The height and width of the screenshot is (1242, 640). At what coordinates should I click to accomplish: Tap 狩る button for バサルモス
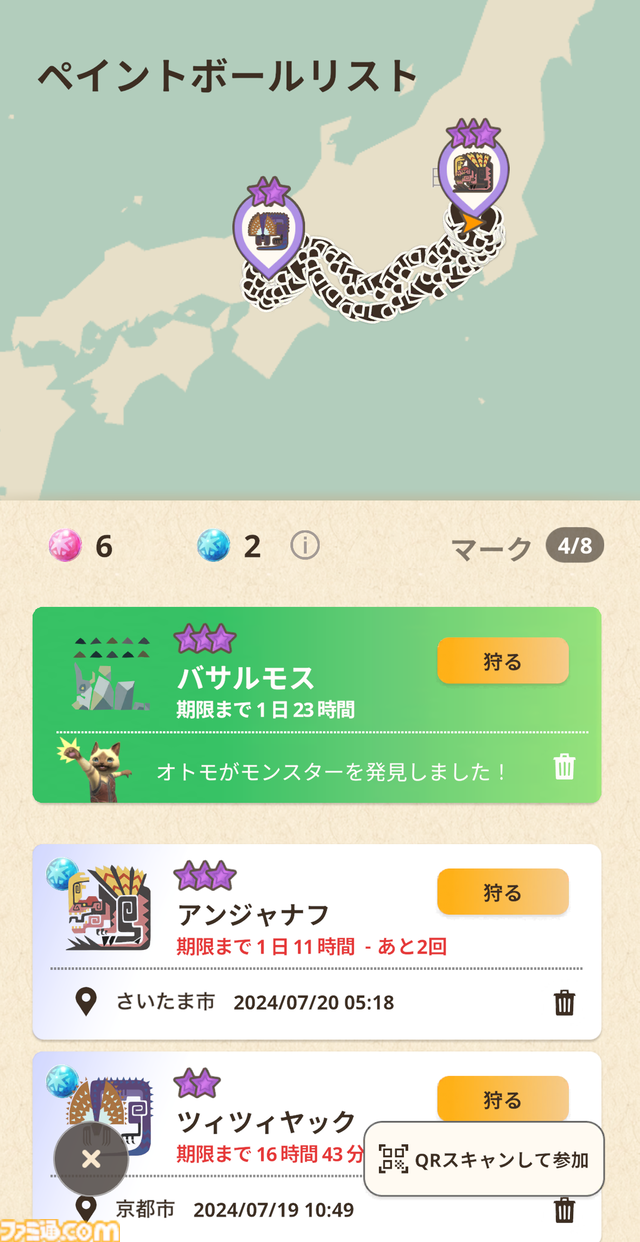click(502, 661)
